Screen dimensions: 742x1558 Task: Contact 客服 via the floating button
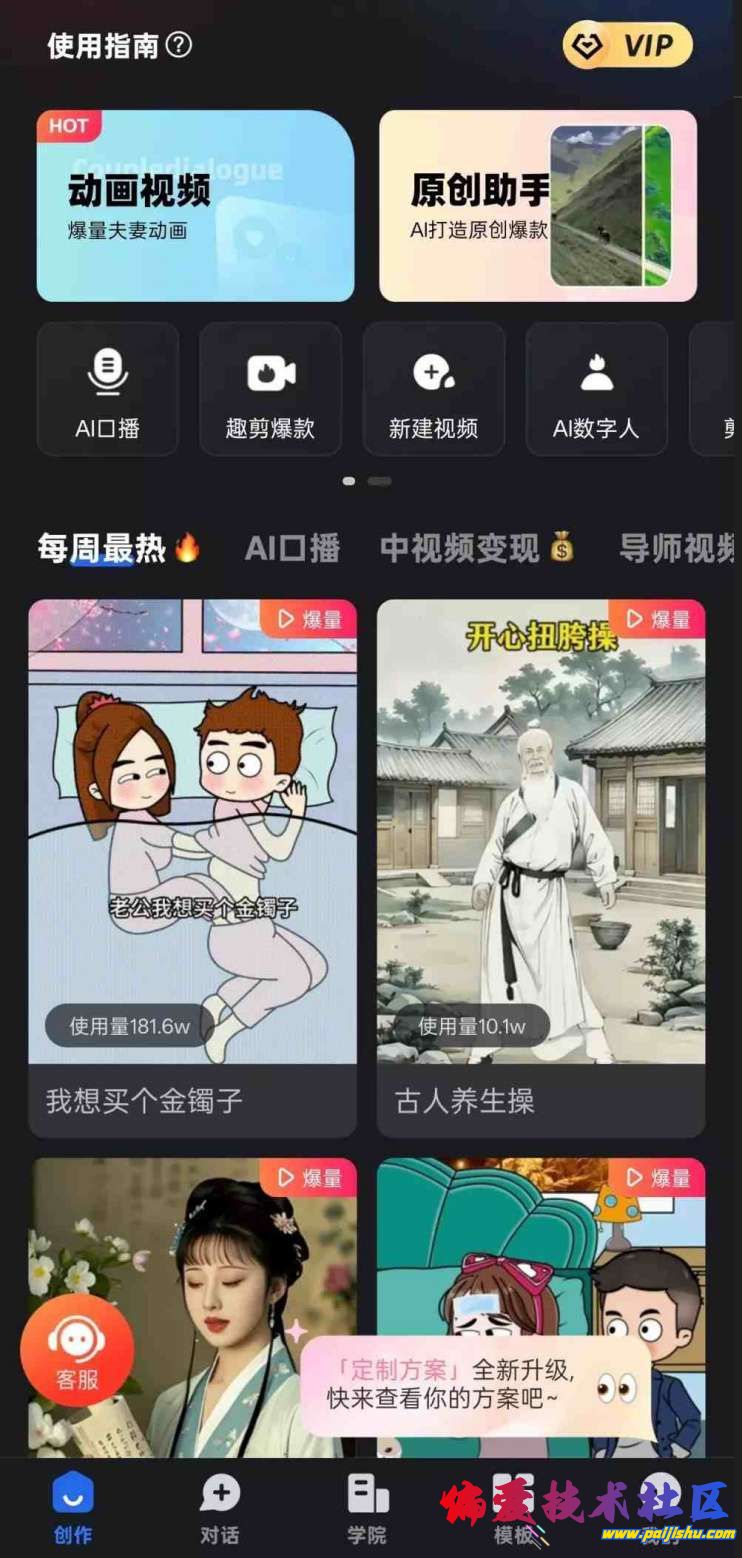tap(77, 1350)
